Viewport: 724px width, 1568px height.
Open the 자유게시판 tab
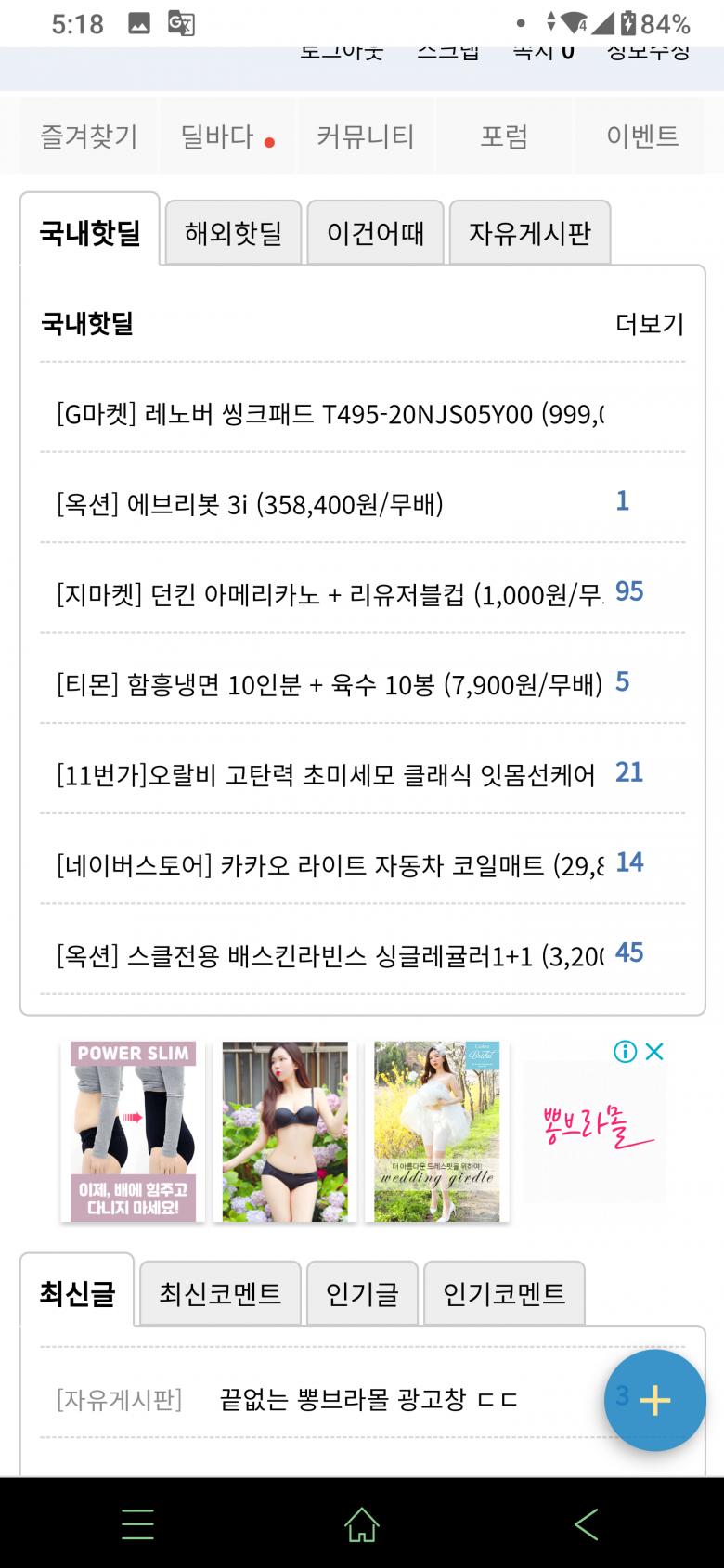tap(530, 232)
